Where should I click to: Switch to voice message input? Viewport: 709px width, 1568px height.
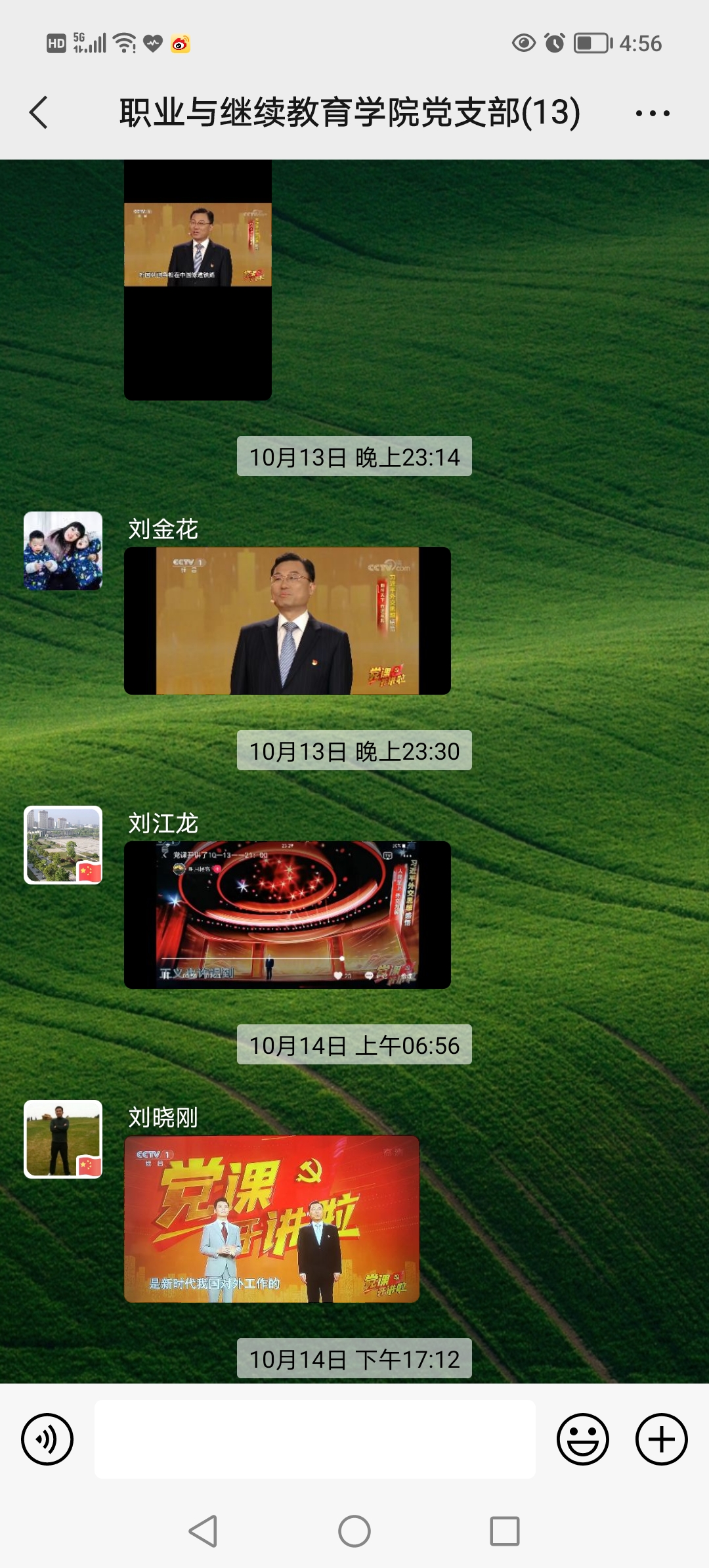click(x=47, y=1439)
